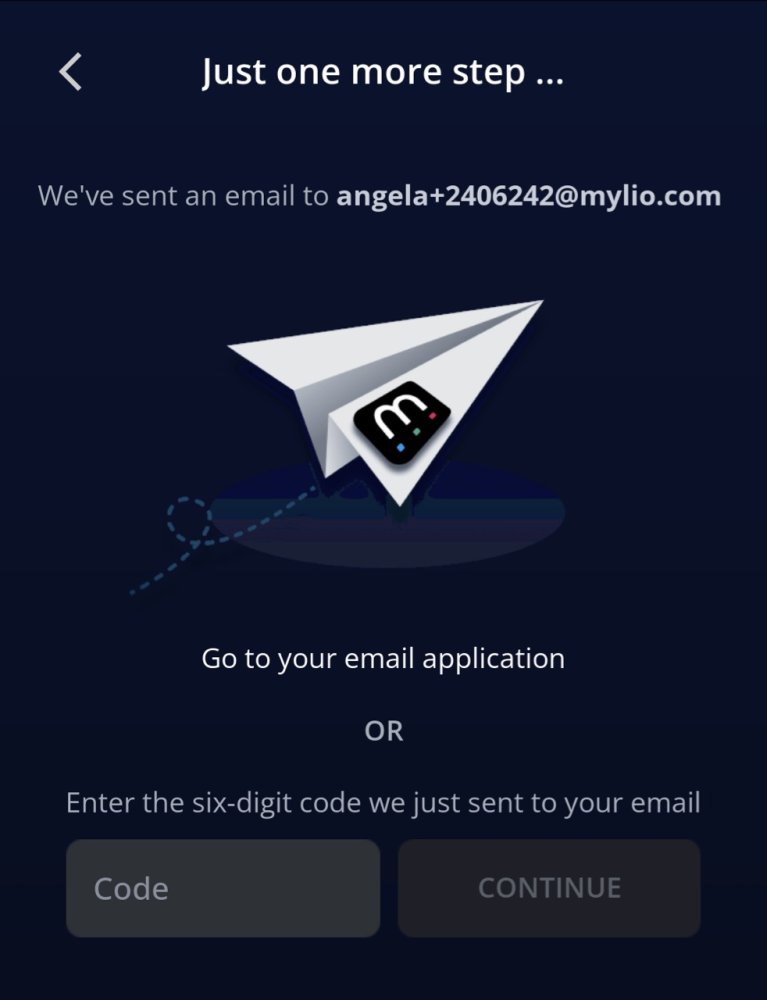The image size is (767, 1000).
Task: Go back using the top-left arrow
Action: point(70,73)
